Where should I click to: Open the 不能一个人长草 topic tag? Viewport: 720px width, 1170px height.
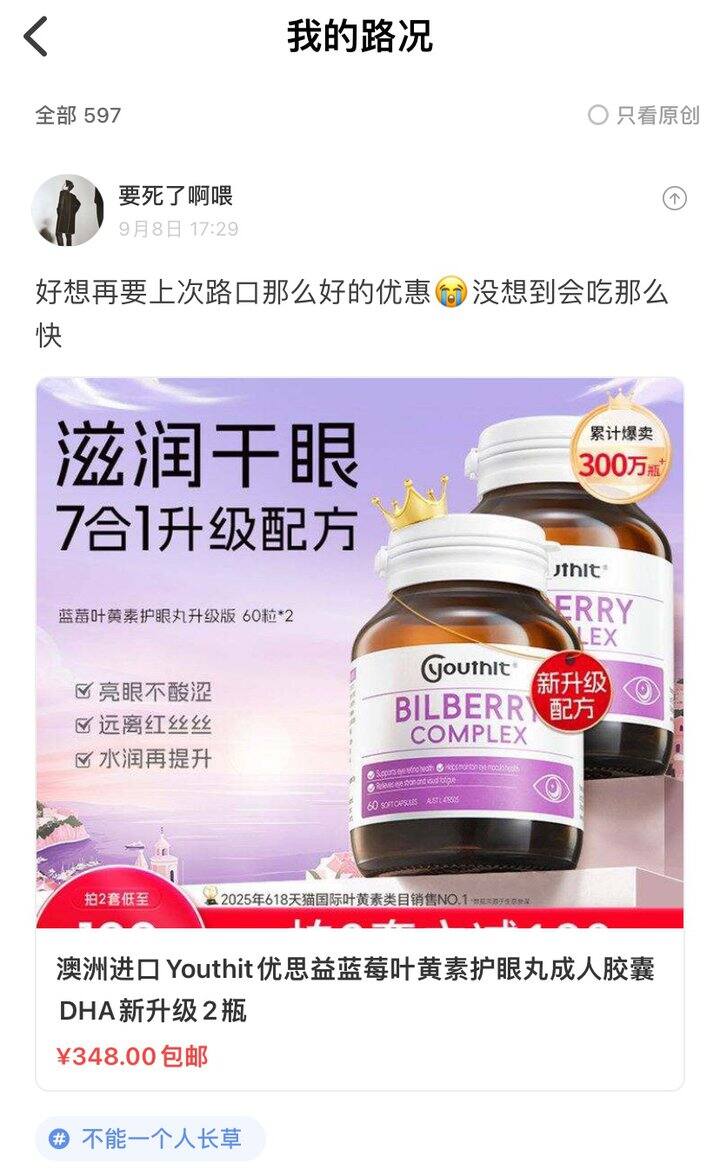click(150, 1138)
